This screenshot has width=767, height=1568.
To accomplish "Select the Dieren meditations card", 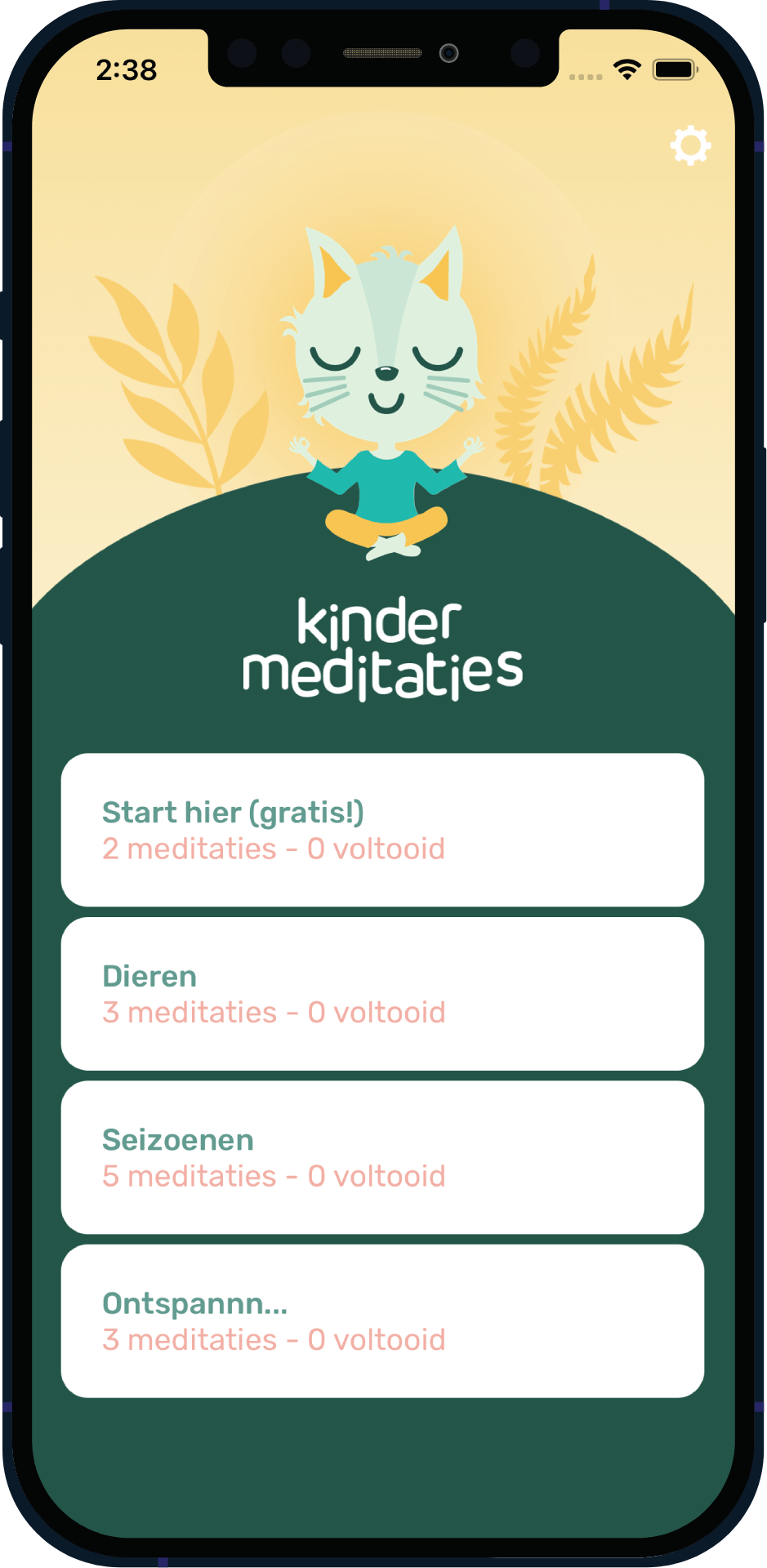I will tap(382, 993).
